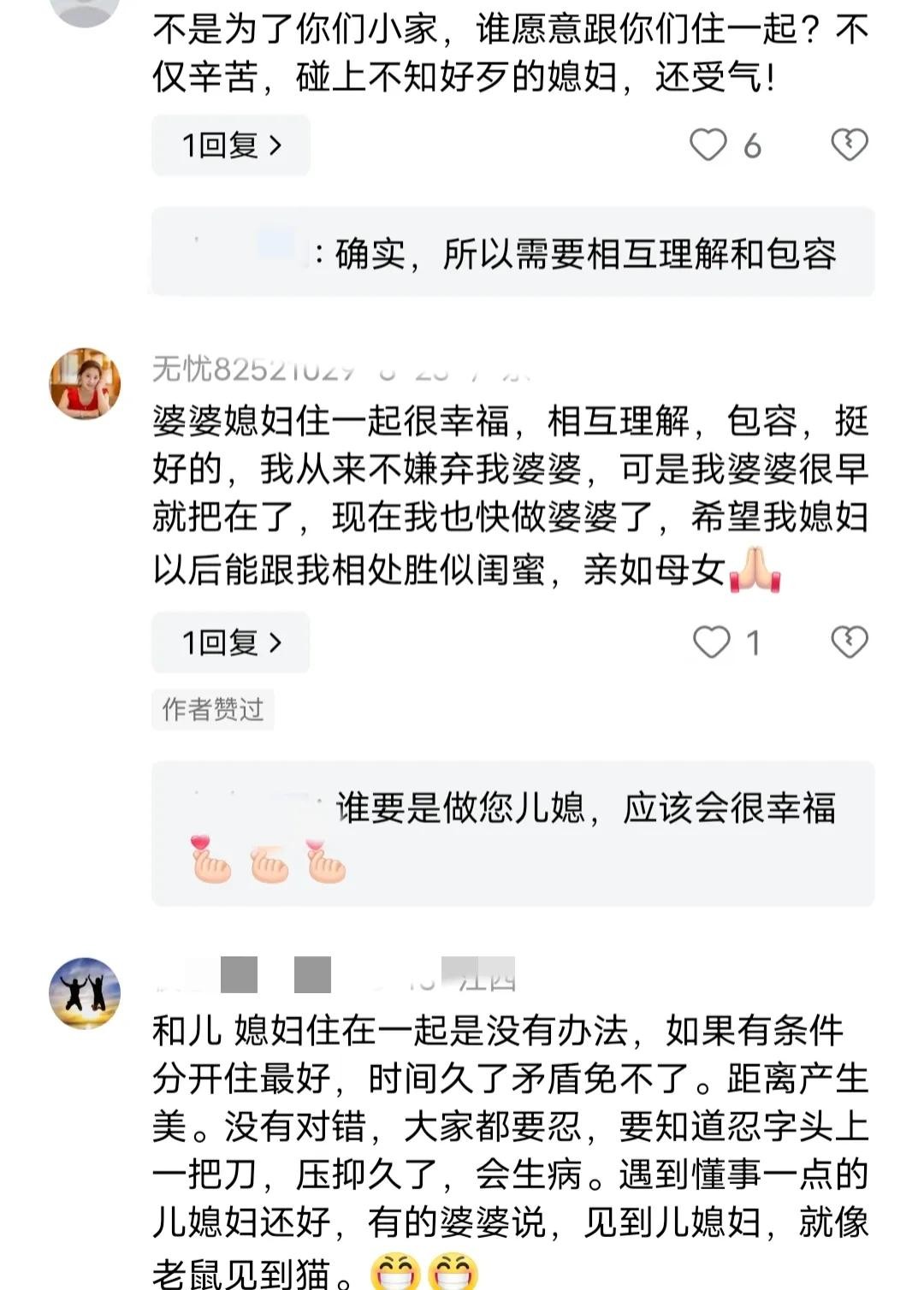Screen dimensions: 924x1290
Task: Open the reply 确实，所以需要相互理解和包容
Action: (x=512, y=253)
